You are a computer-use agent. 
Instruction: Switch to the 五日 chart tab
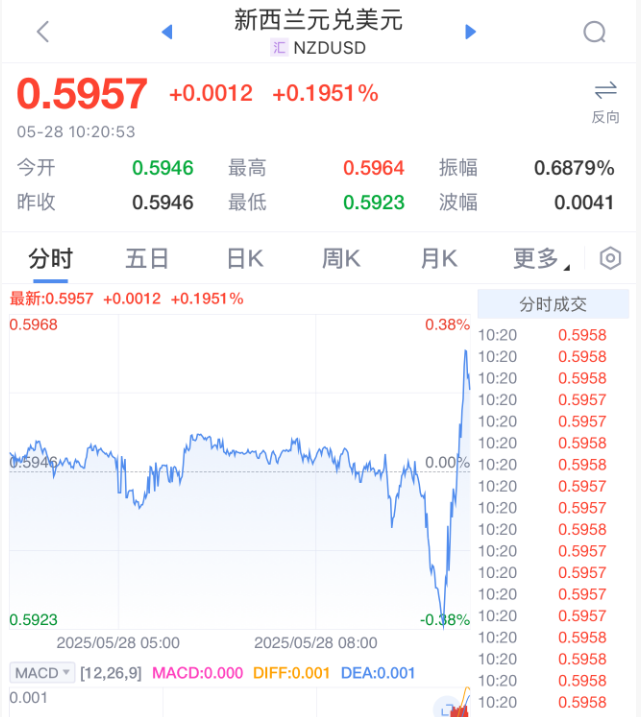click(147, 259)
